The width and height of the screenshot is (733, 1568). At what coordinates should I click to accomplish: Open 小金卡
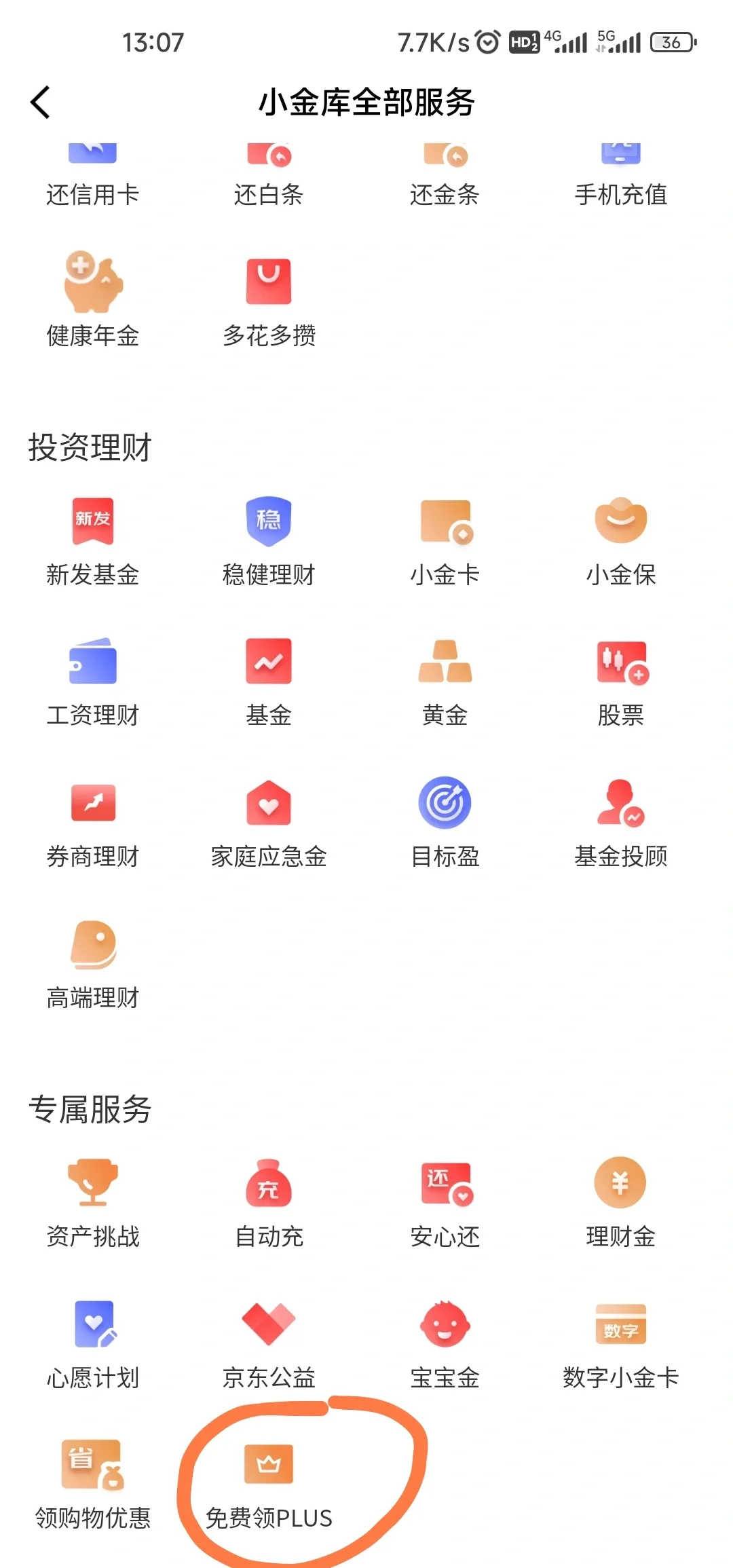click(445, 540)
